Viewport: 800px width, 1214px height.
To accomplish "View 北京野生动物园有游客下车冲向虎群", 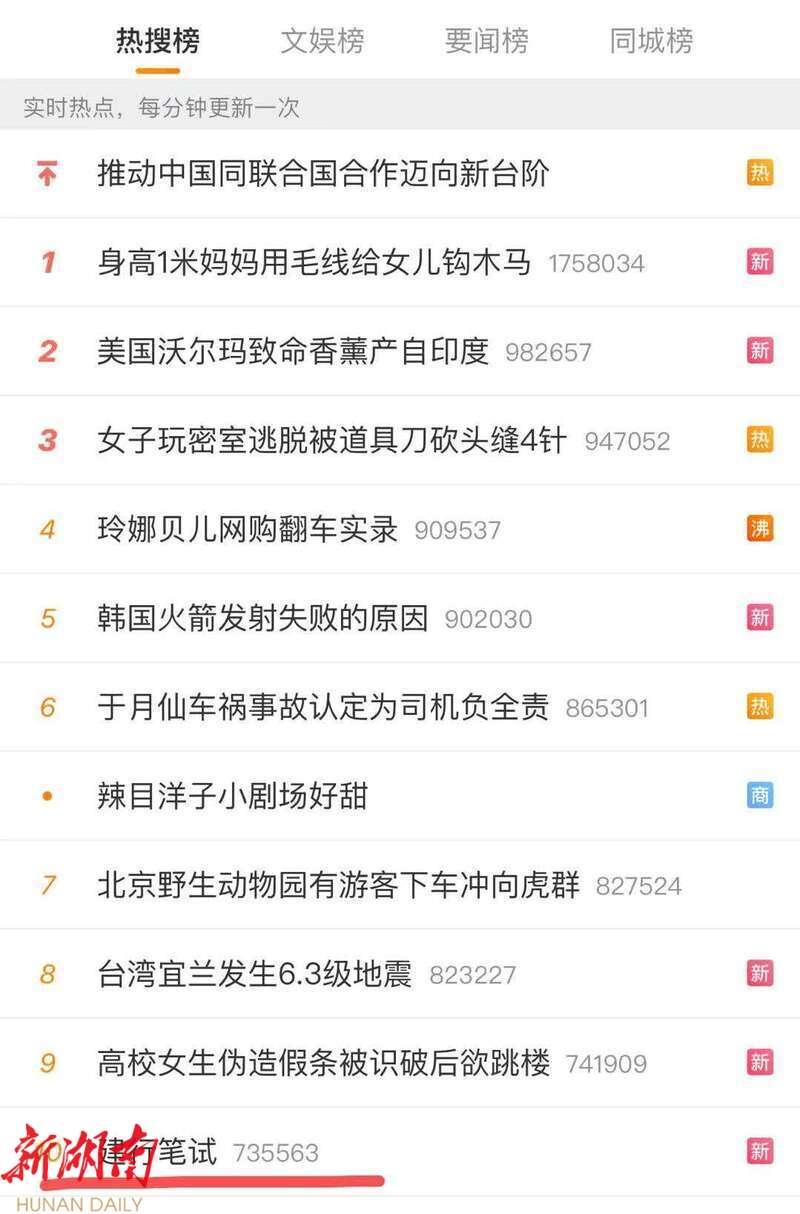I will pyautogui.click(x=338, y=885).
